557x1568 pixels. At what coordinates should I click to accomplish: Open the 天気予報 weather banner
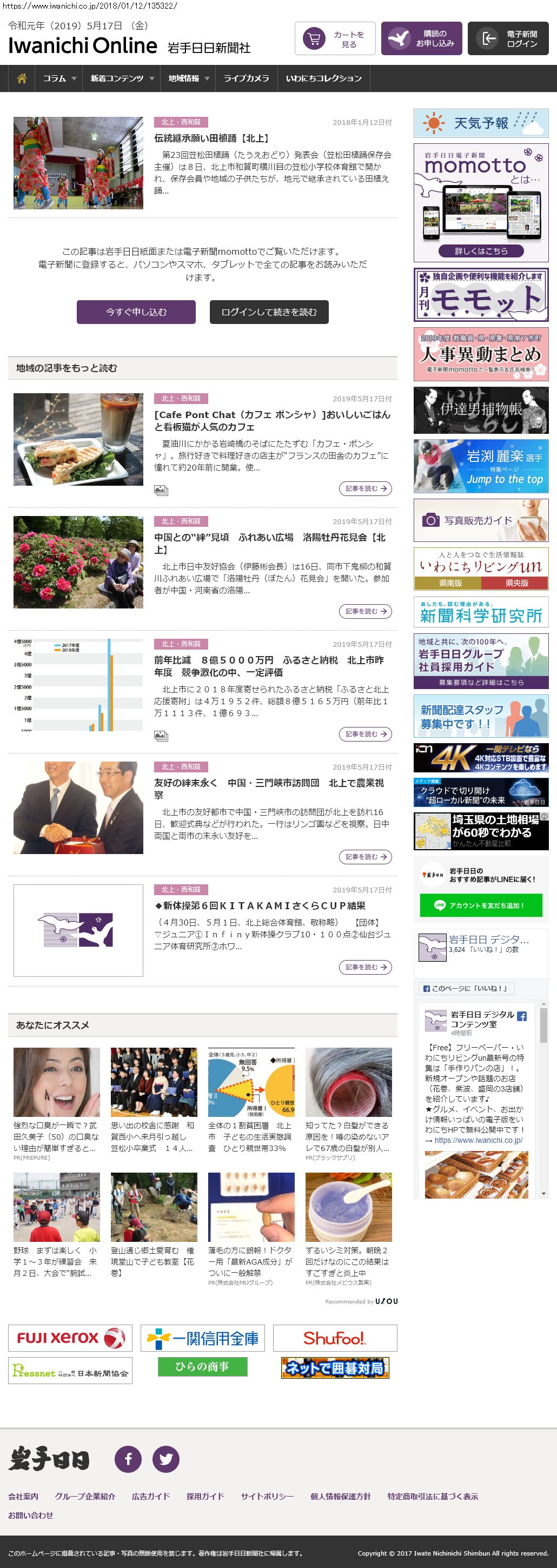click(480, 123)
